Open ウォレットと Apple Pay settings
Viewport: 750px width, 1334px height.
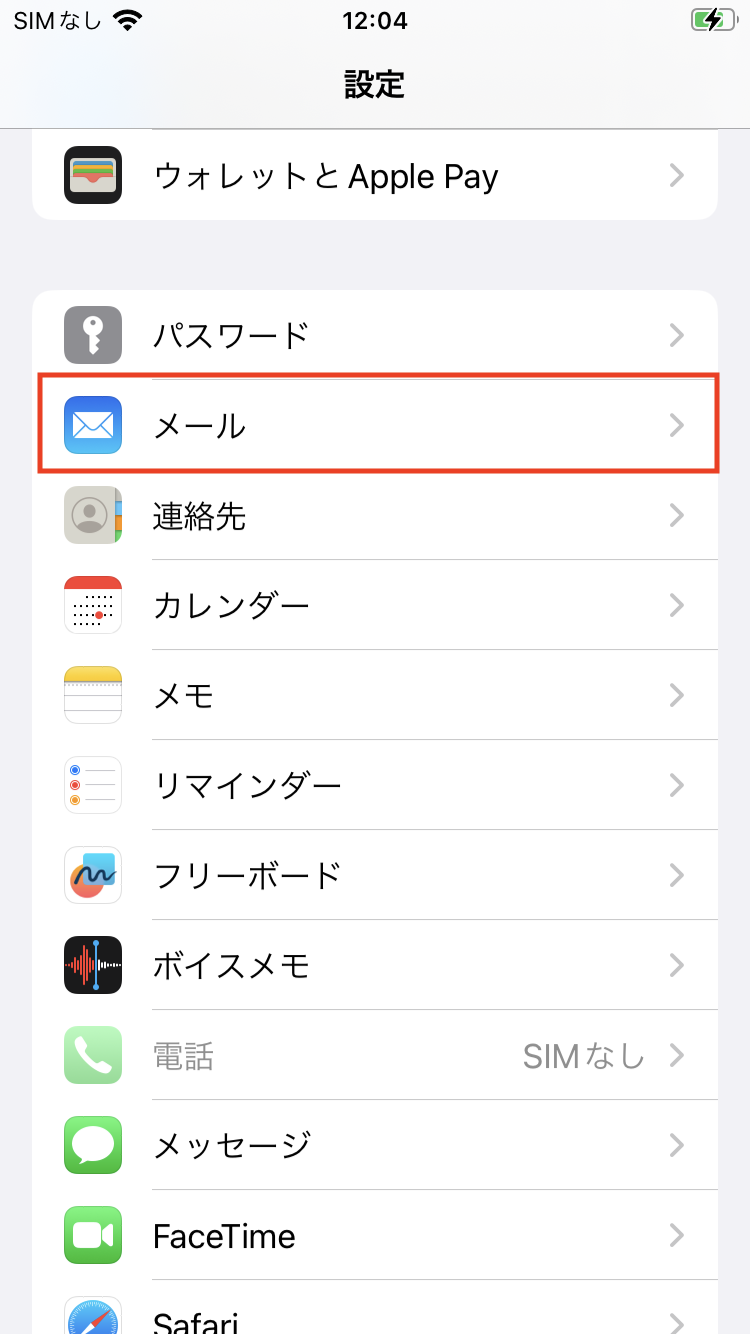[x=375, y=176]
